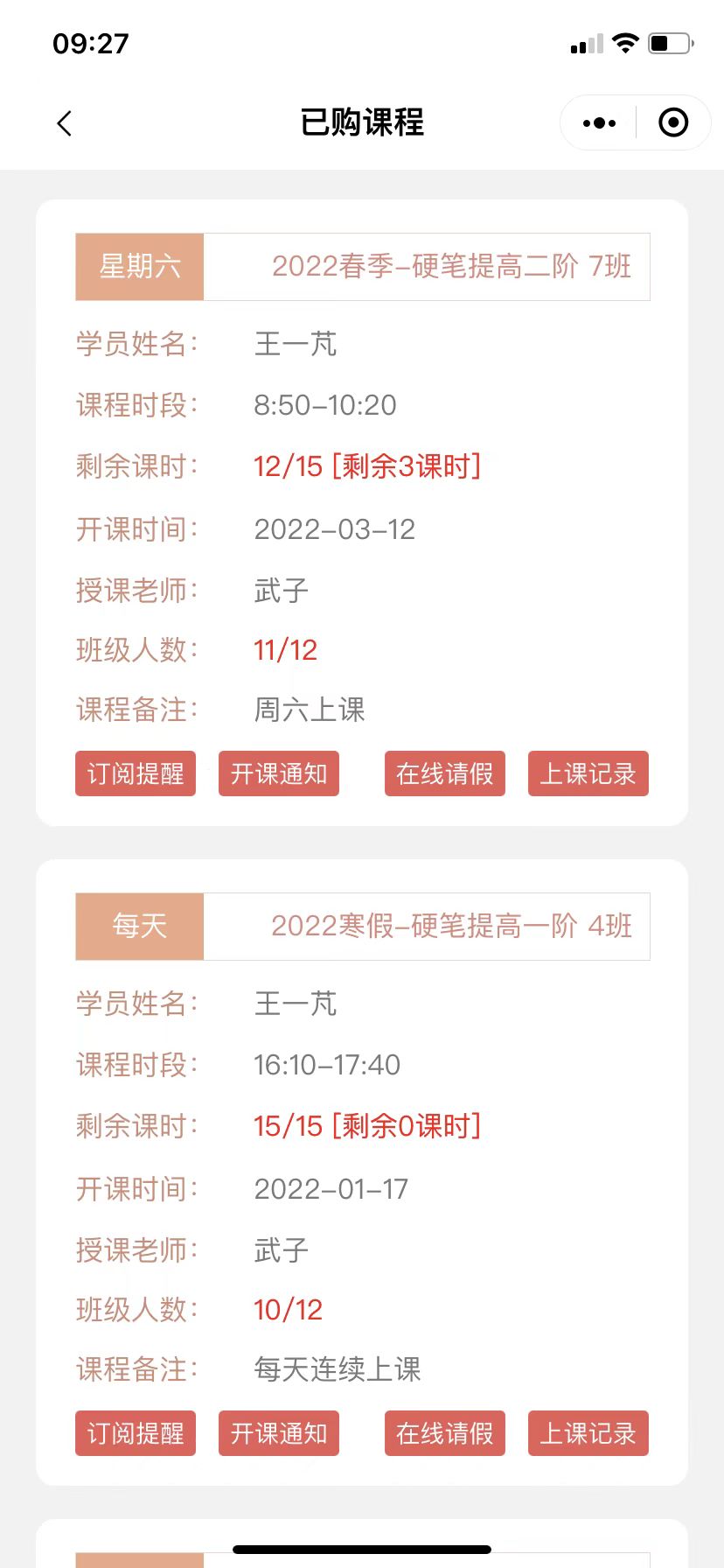View 上课记录 for 硬笔提高二阶 7班
Screen dimensions: 724x1568
click(588, 773)
